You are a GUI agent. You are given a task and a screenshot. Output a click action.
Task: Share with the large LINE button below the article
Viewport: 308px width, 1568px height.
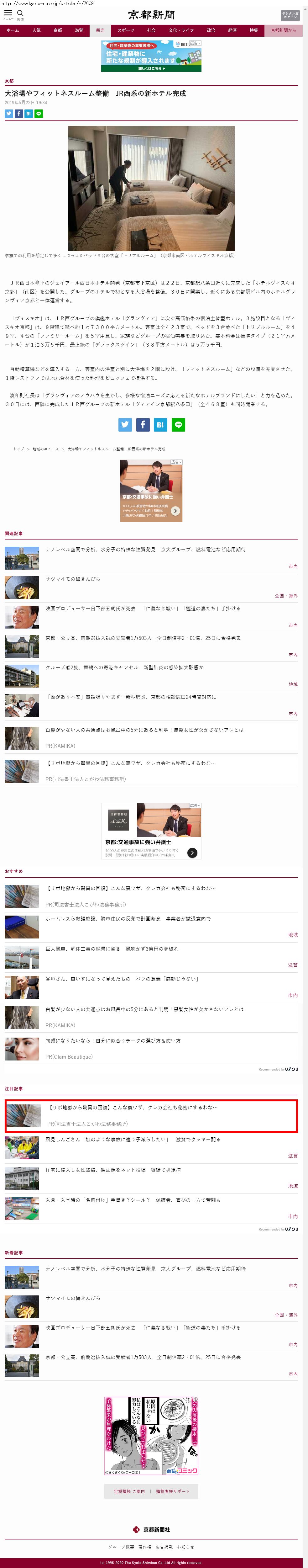pyautogui.click(x=178, y=425)
